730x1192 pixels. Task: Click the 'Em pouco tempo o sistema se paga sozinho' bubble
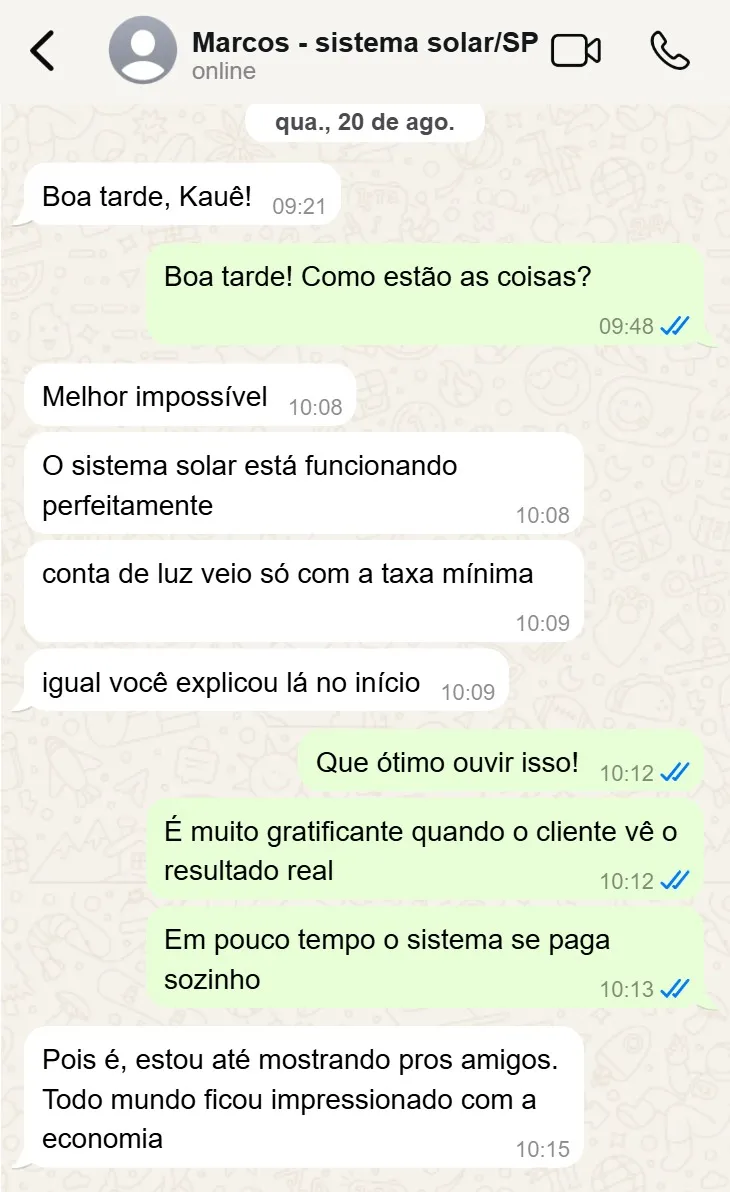pyautogui.click(x=420, y=958)
